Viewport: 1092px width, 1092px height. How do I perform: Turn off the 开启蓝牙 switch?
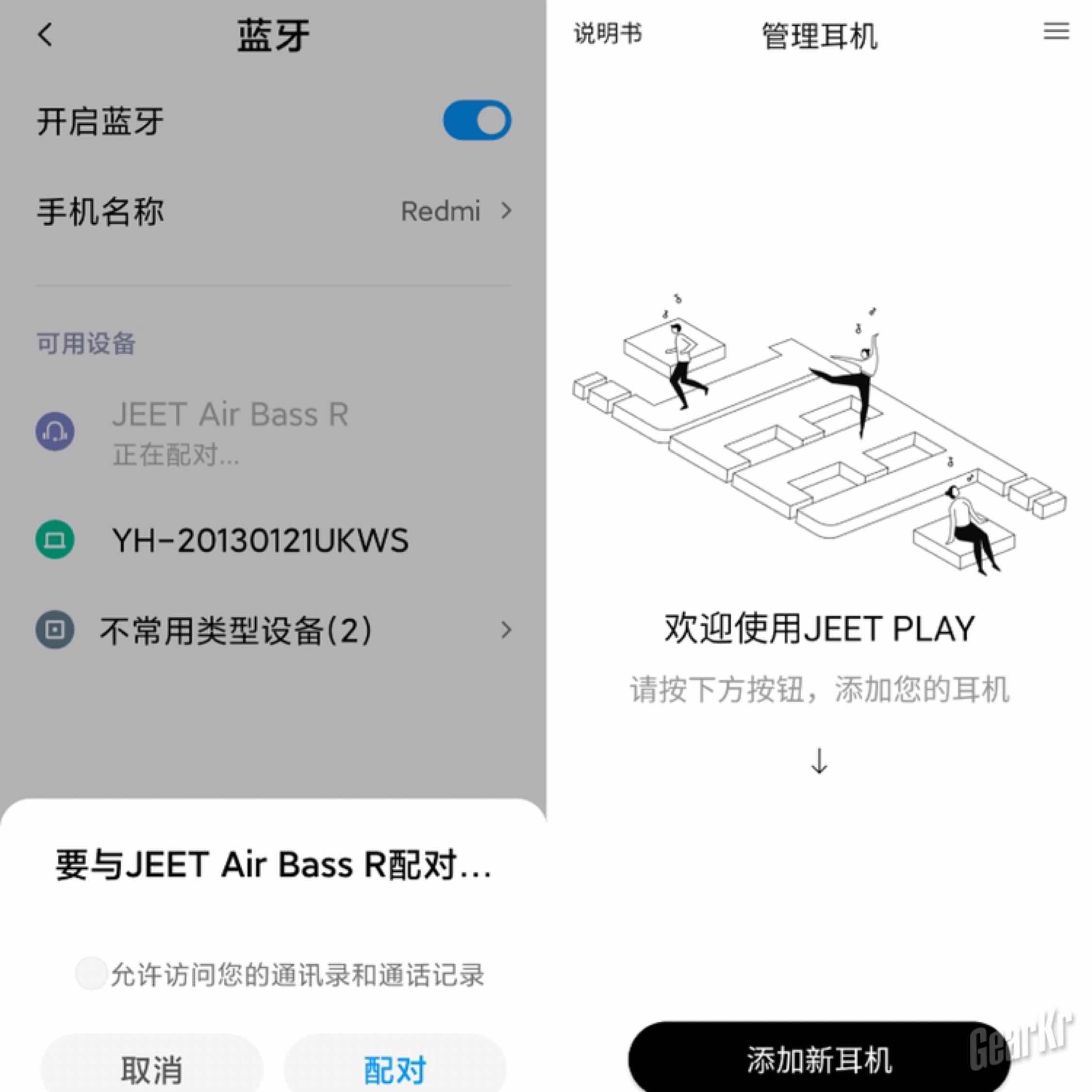(477, 120)
